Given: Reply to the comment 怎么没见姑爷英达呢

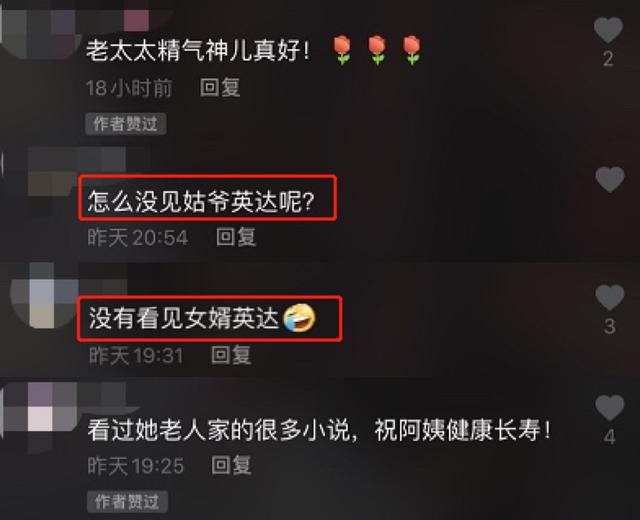Looking at the screenshot, I should pyautogui.click(x=237, y=237).
